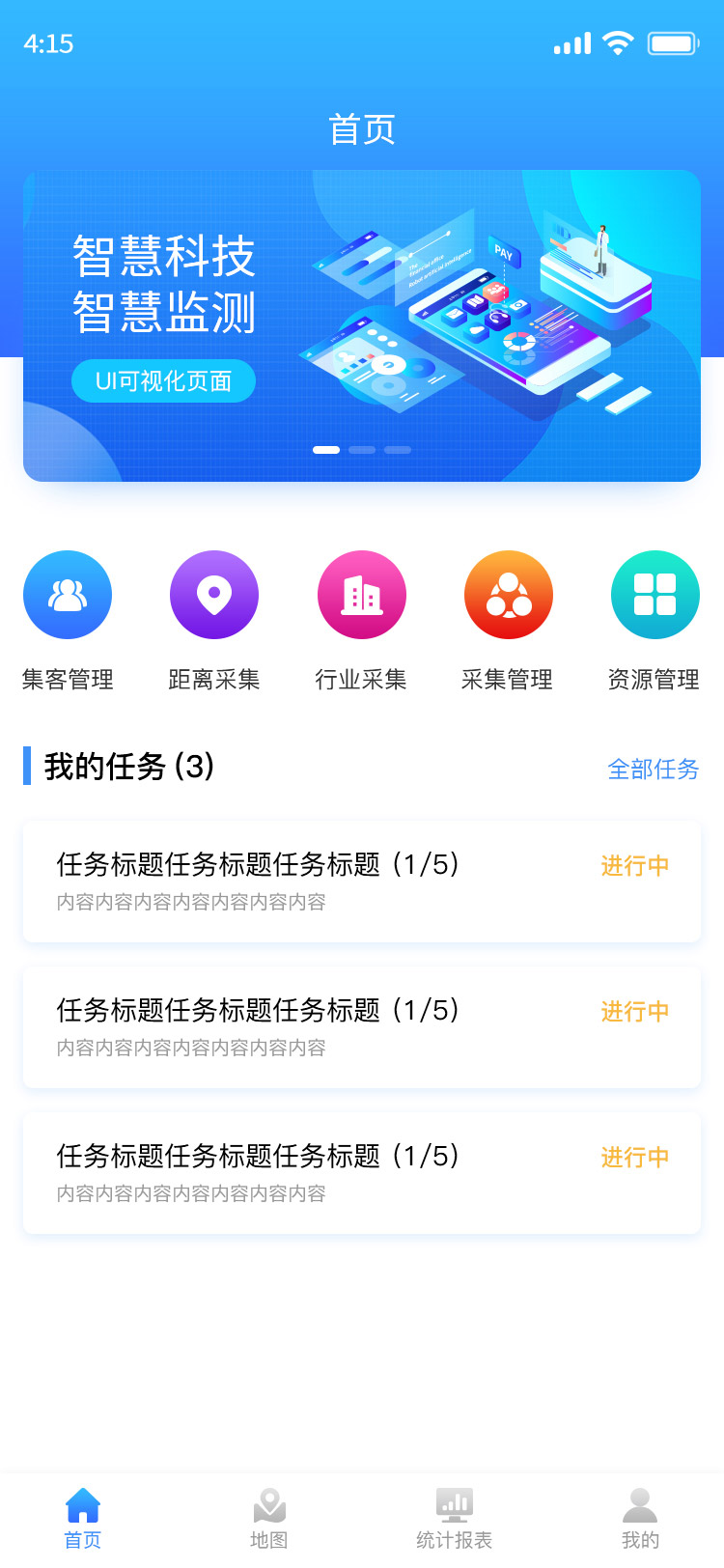Switch to the 统计报表 tab
Image resolution: width=724 pixels, height=1568 pixels.
[454, 1519]
